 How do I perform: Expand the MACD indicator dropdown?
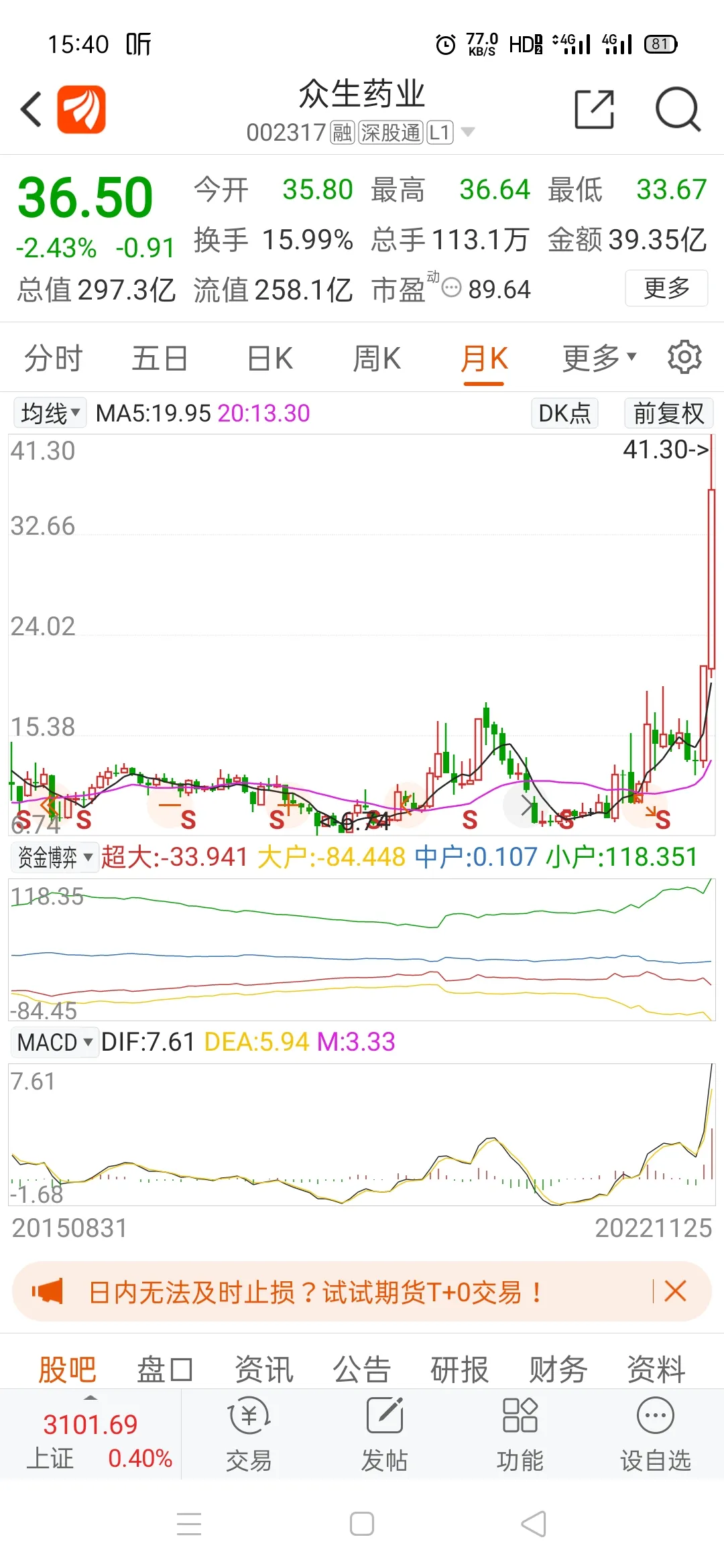point(55,1042)
